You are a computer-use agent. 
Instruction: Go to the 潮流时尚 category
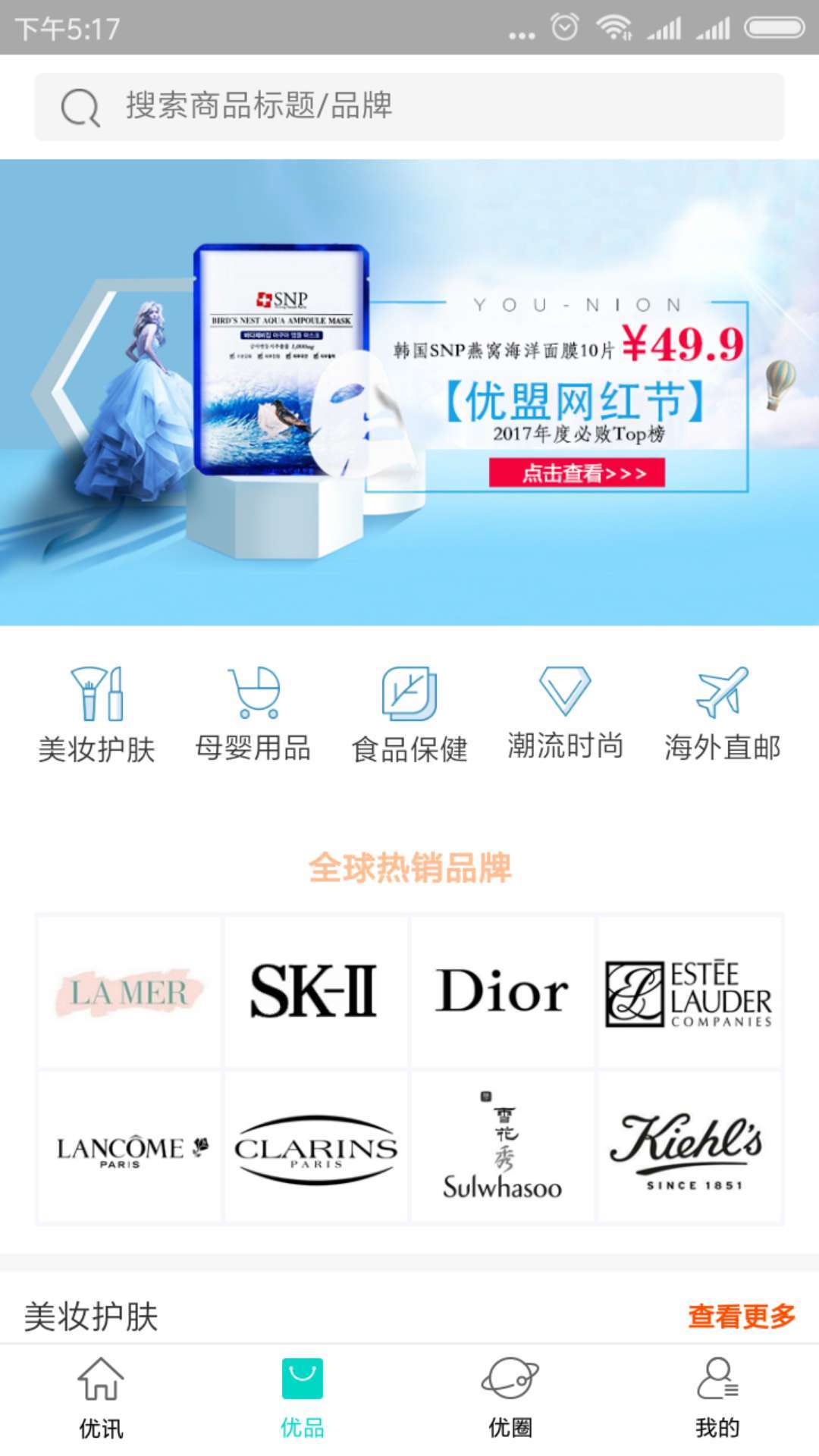tap(566, 714)
